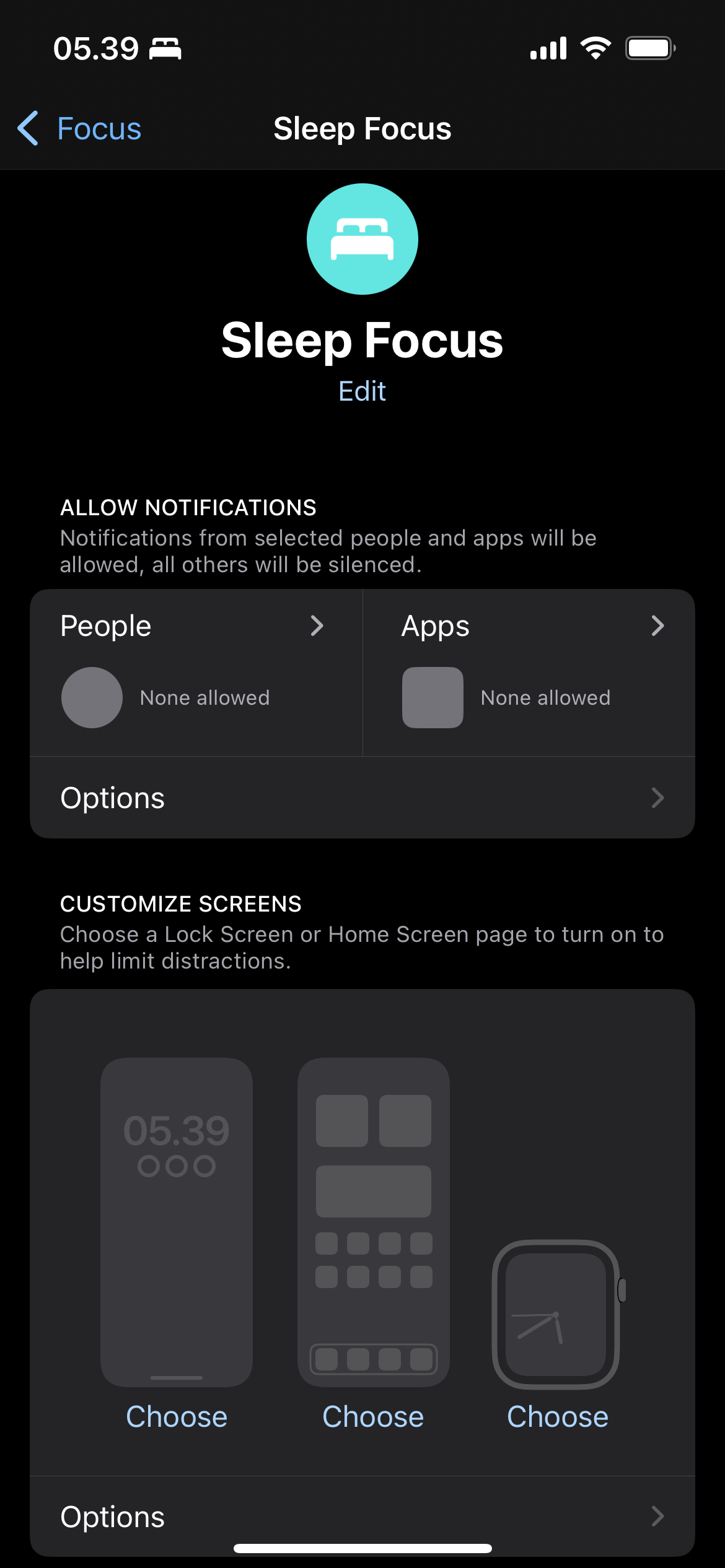Tap Edit under Sleep Focus title
Image resolution: width=725 pixels, height=1568 pixels.
362,391
